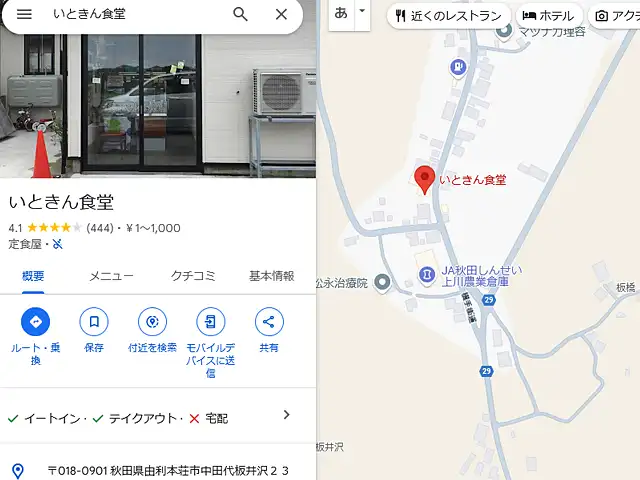Switch to the メニュー tab

tap(111, 276)
